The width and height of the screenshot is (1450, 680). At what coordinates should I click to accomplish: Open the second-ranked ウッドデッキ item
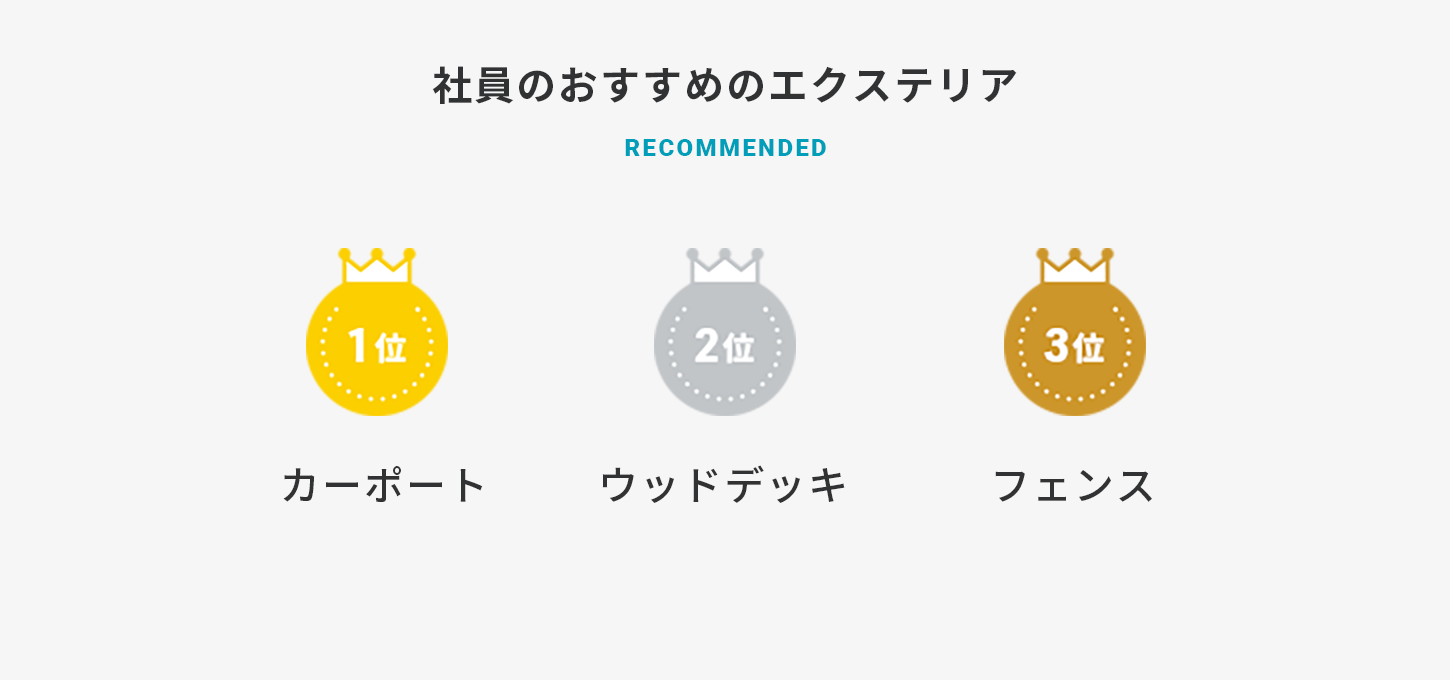[x=724, y=485]
